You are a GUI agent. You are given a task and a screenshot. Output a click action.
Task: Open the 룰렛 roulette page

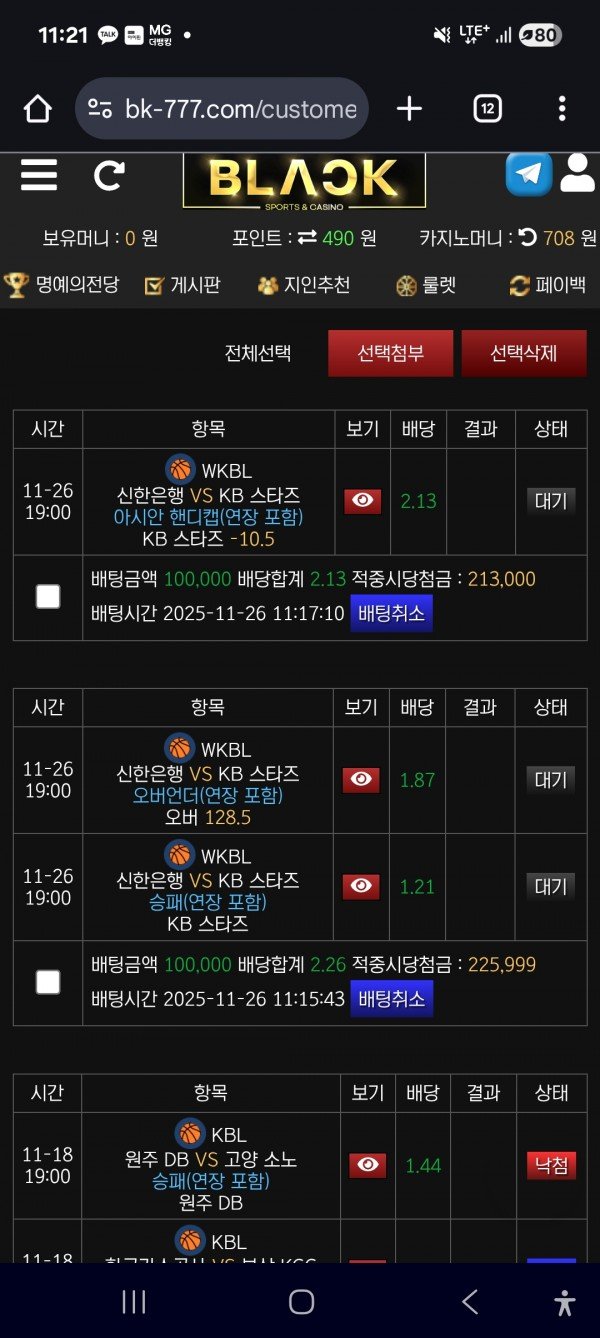(x=426, y=285)
